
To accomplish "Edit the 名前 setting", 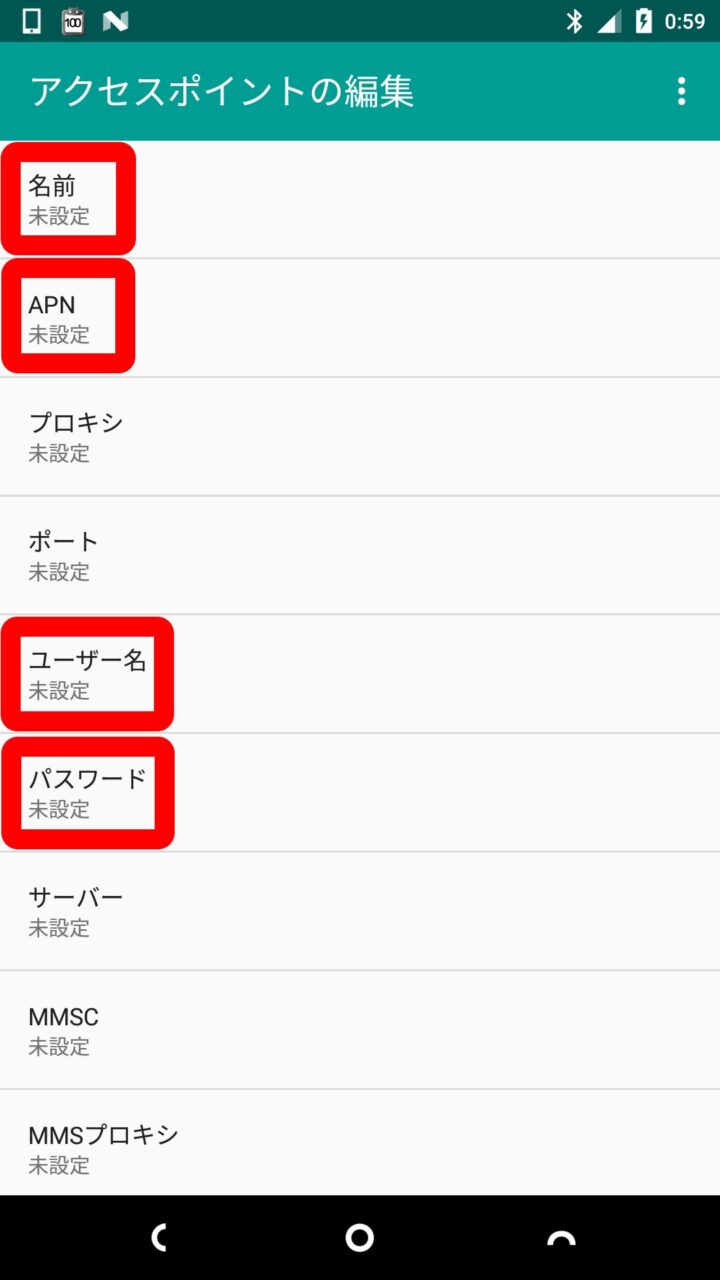I will (x=360, y=200).
